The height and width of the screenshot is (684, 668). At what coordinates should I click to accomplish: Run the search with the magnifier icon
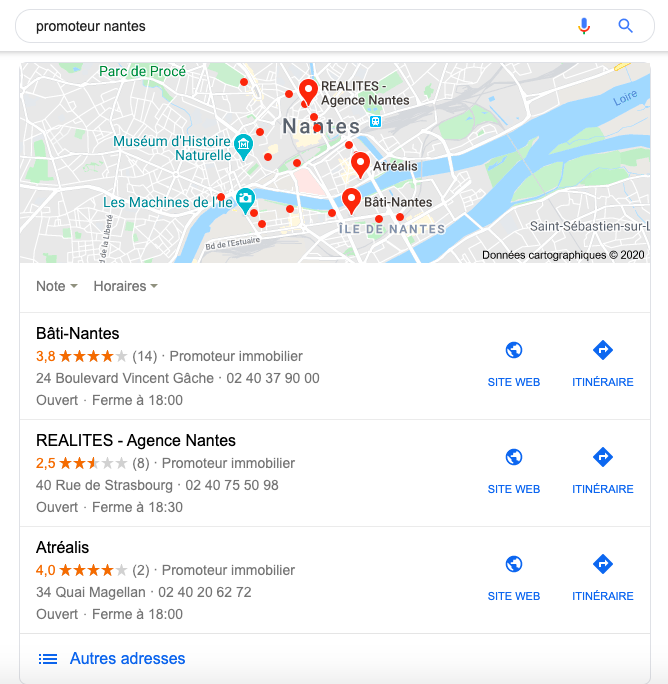(x=626, y=26)
